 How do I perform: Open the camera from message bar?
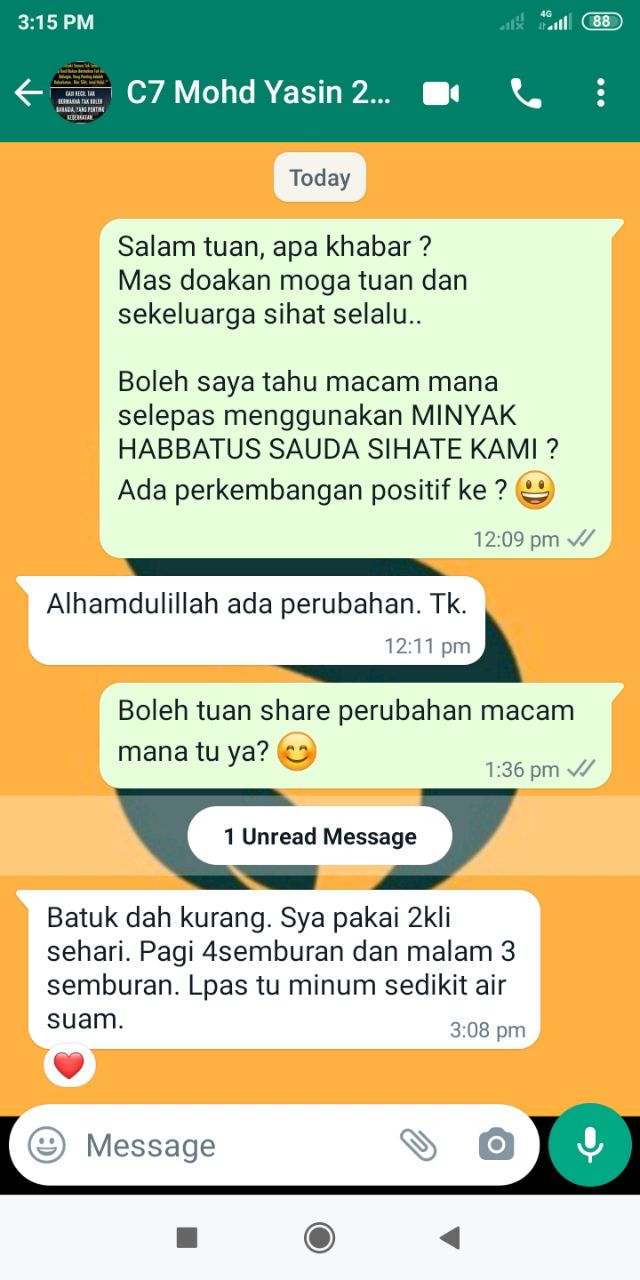tap(496, 1145)
